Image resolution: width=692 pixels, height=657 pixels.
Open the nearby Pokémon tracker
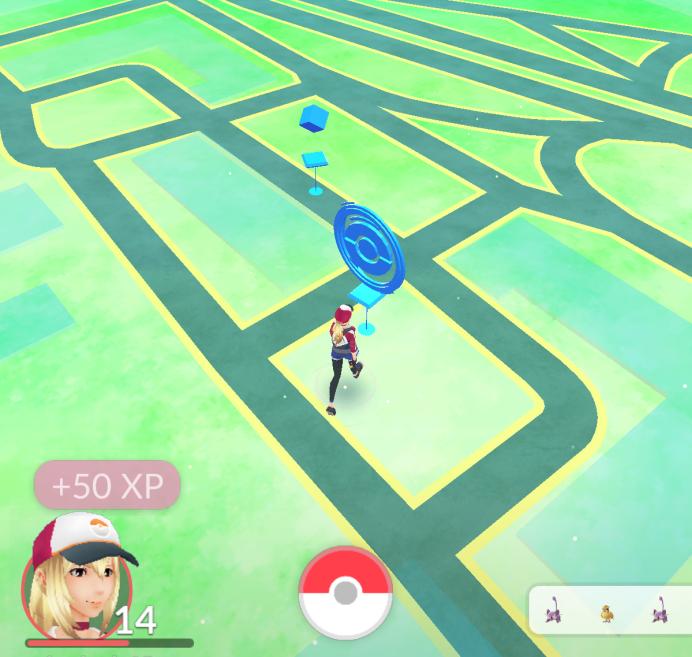pyautogui.click(x=608, y=610)
